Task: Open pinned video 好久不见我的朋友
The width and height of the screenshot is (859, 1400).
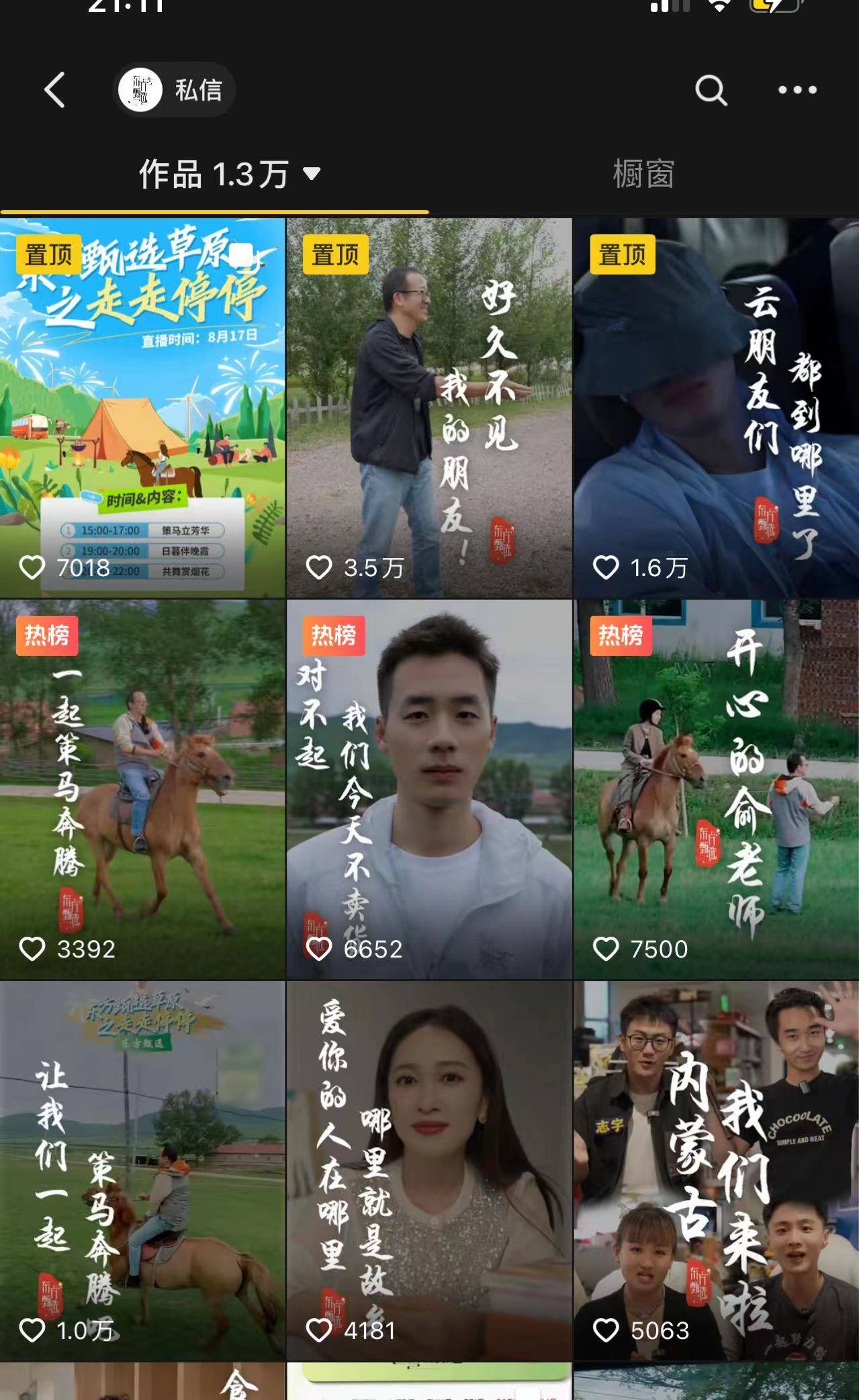Action: [429, 408]
